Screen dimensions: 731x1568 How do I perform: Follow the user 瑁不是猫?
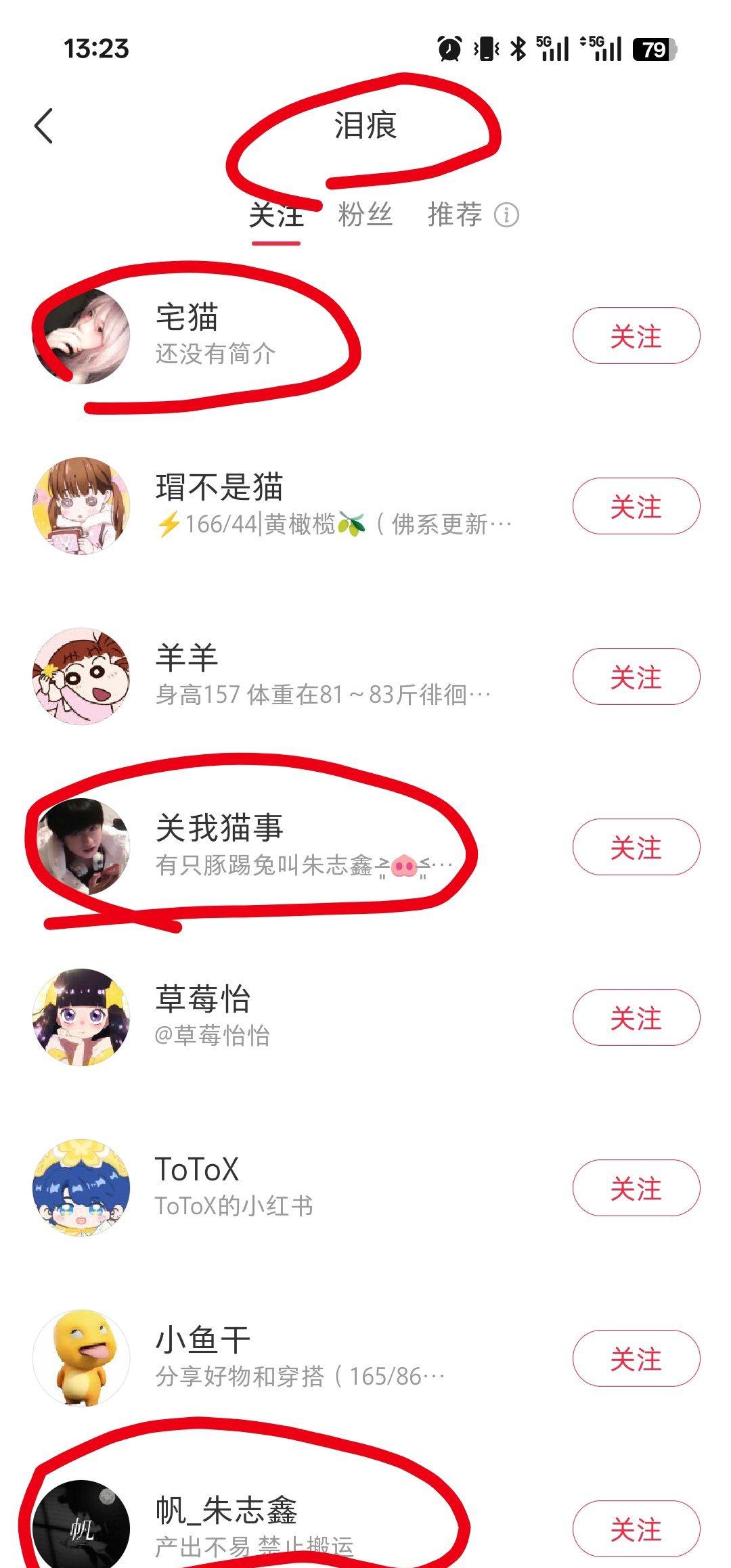pos(636,506)
